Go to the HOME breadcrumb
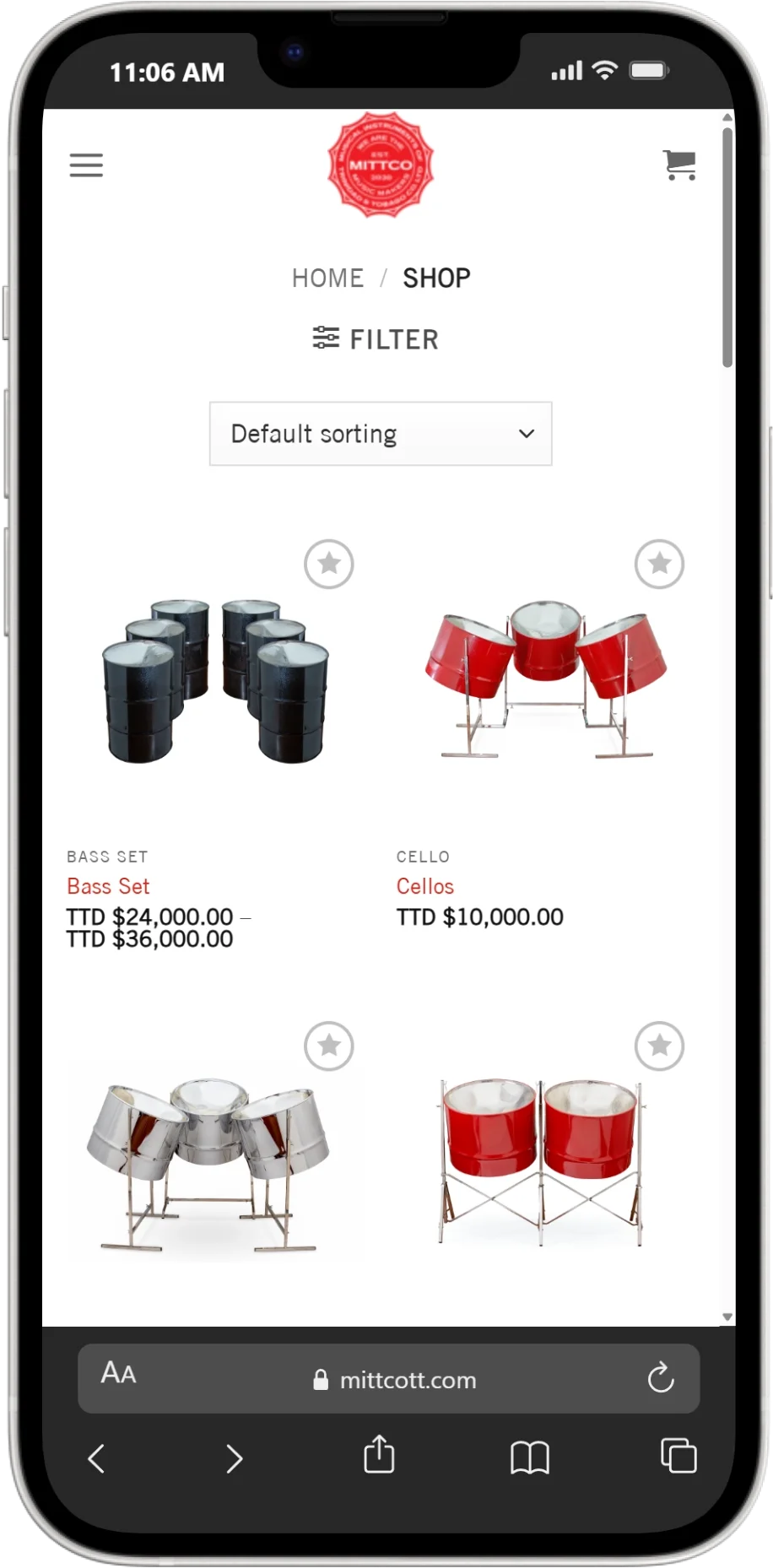The width and height of the screenshot is (773, 1568). tap(327, 278)
